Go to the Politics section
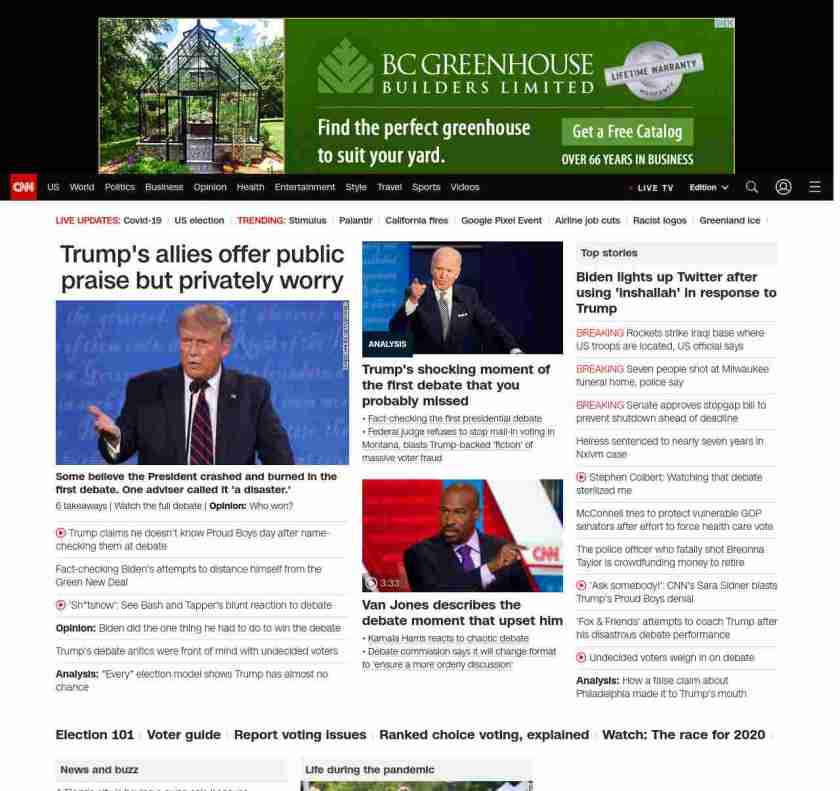This screenshot has width=840, height=791. (x=119, y=187)
